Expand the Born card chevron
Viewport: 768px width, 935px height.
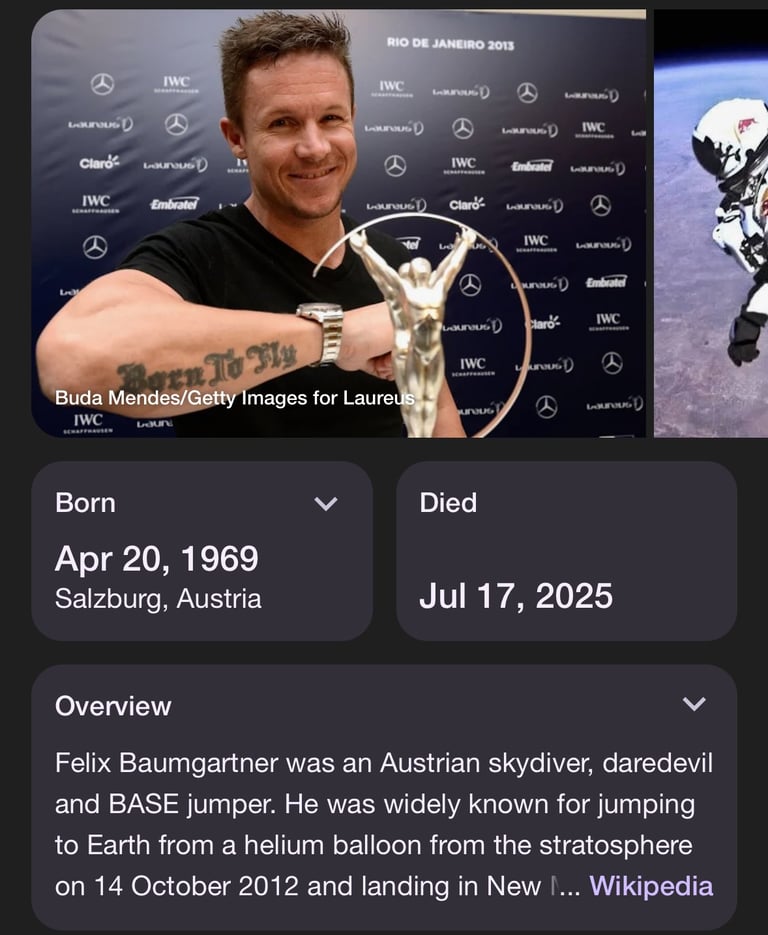(x=326, y=504)
